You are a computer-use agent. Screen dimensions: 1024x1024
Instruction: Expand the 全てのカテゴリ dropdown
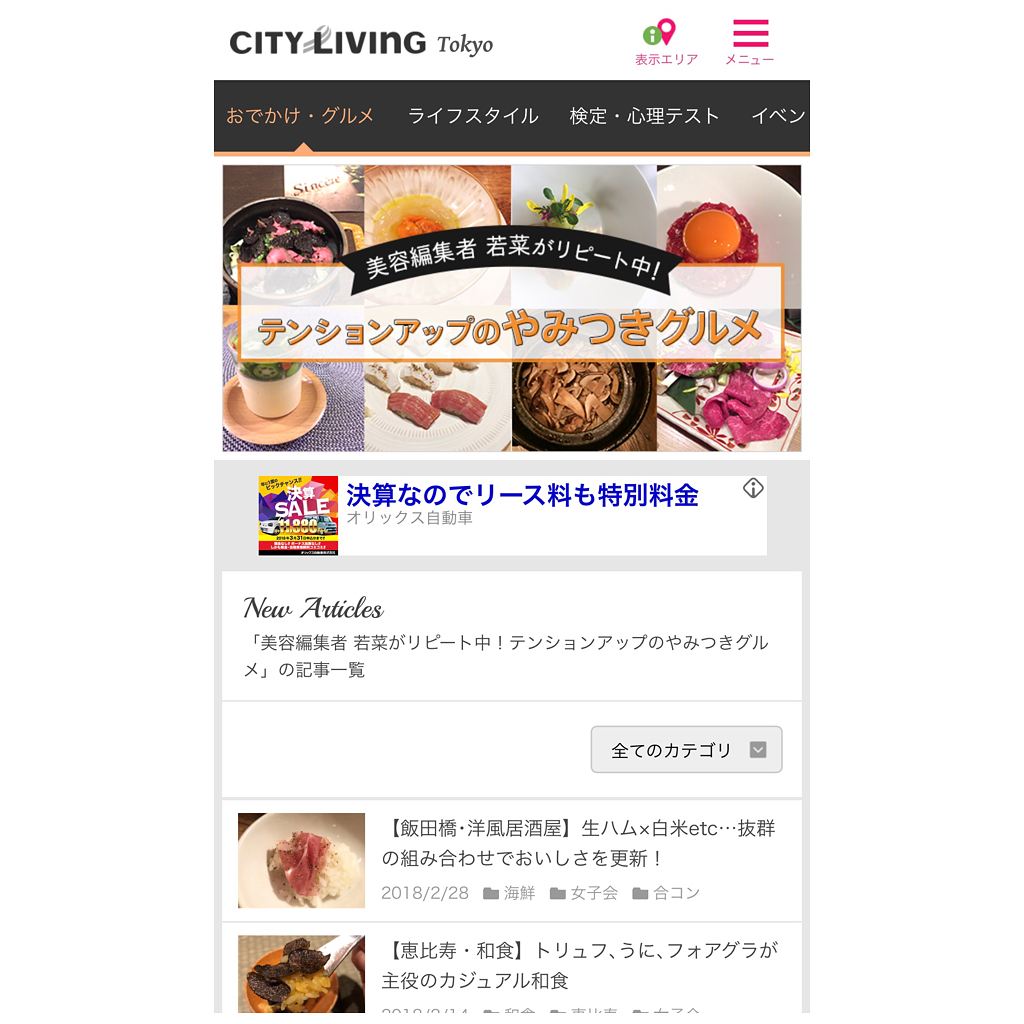click(686, 750)
